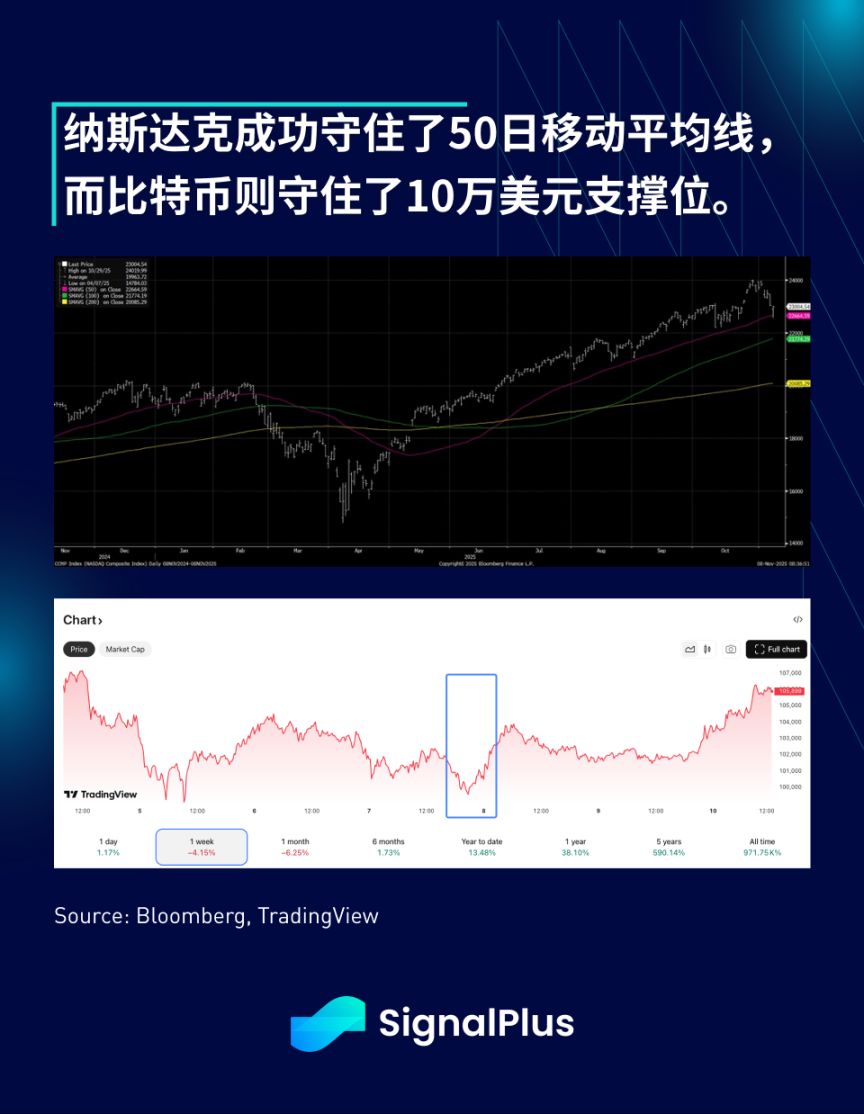Expand the Chart header chevron
Screen dimensions: 864x1114
100,620
